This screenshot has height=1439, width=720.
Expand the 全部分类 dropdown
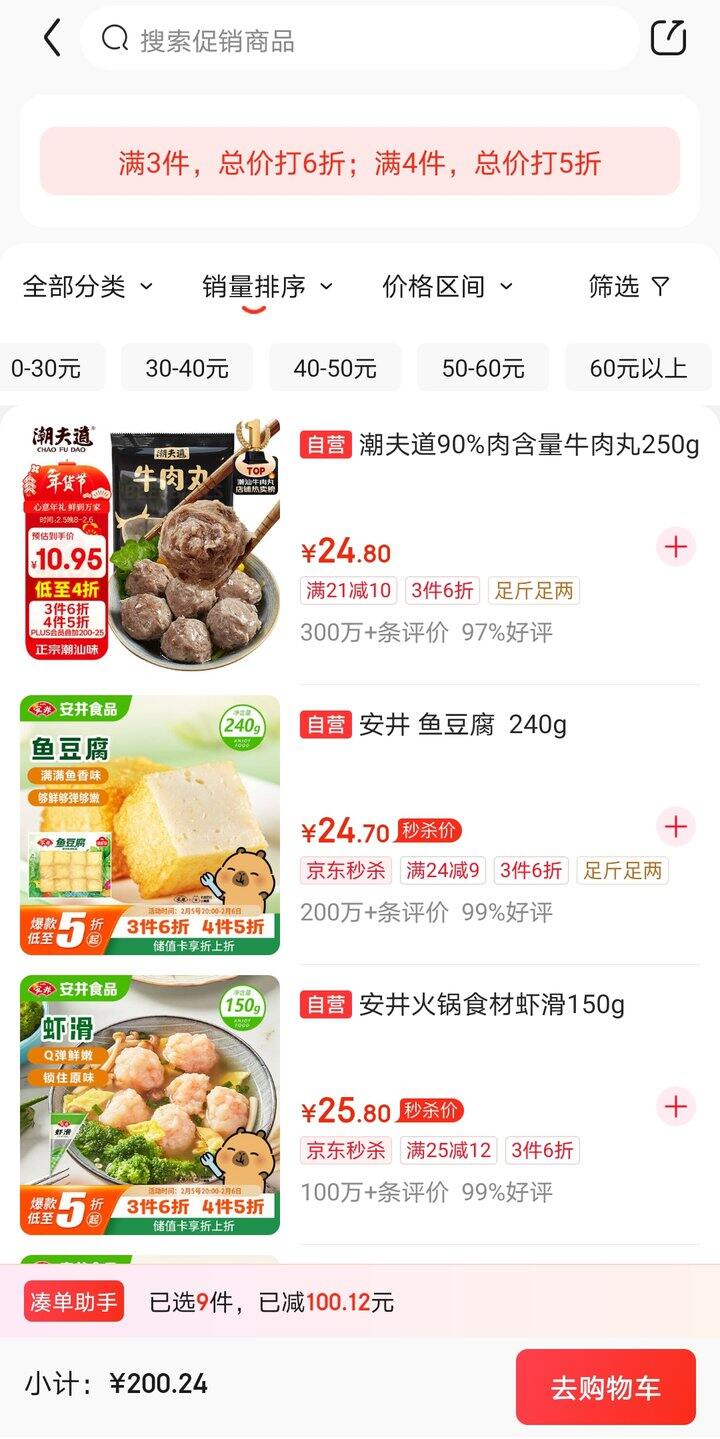click(x=88, y=287)
